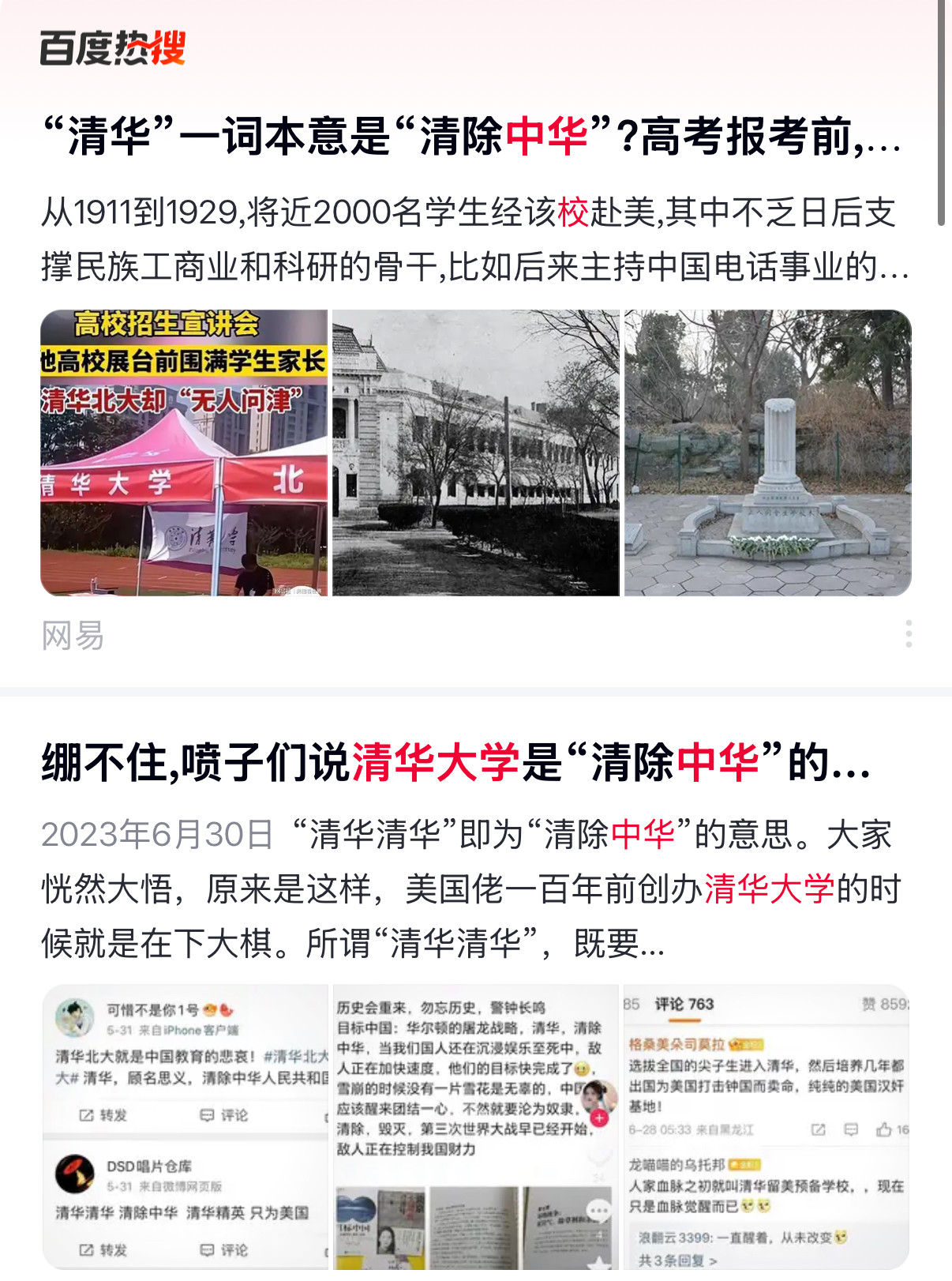Open the article "清华"一词本意是"清除中华"

pos(470,136)
